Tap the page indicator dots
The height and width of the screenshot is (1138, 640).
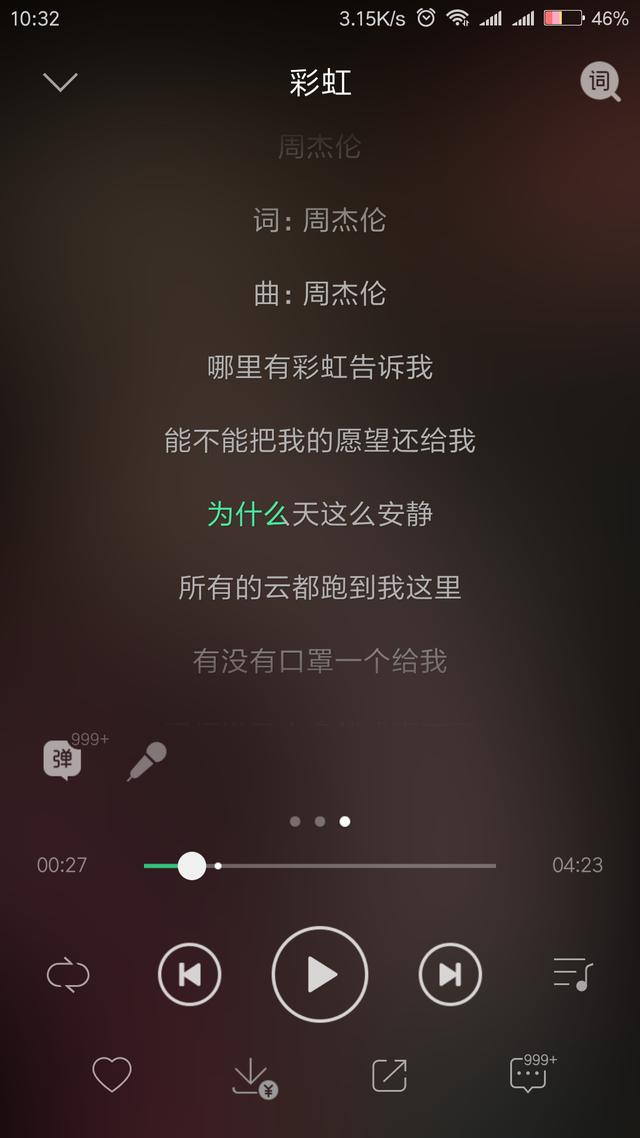tap(320, 821)
